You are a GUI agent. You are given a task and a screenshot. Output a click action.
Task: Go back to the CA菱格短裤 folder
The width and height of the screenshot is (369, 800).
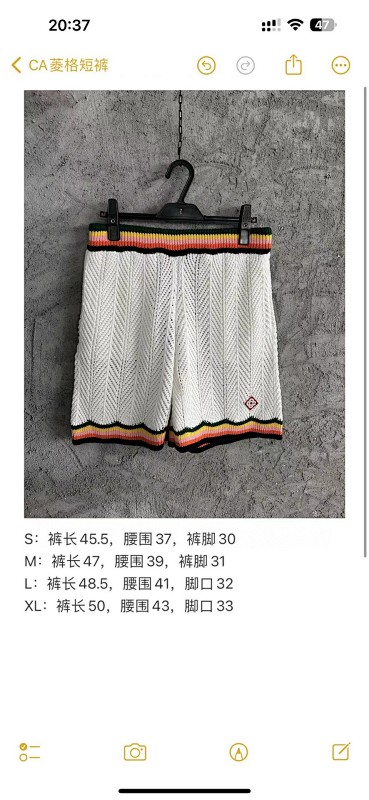60,65
